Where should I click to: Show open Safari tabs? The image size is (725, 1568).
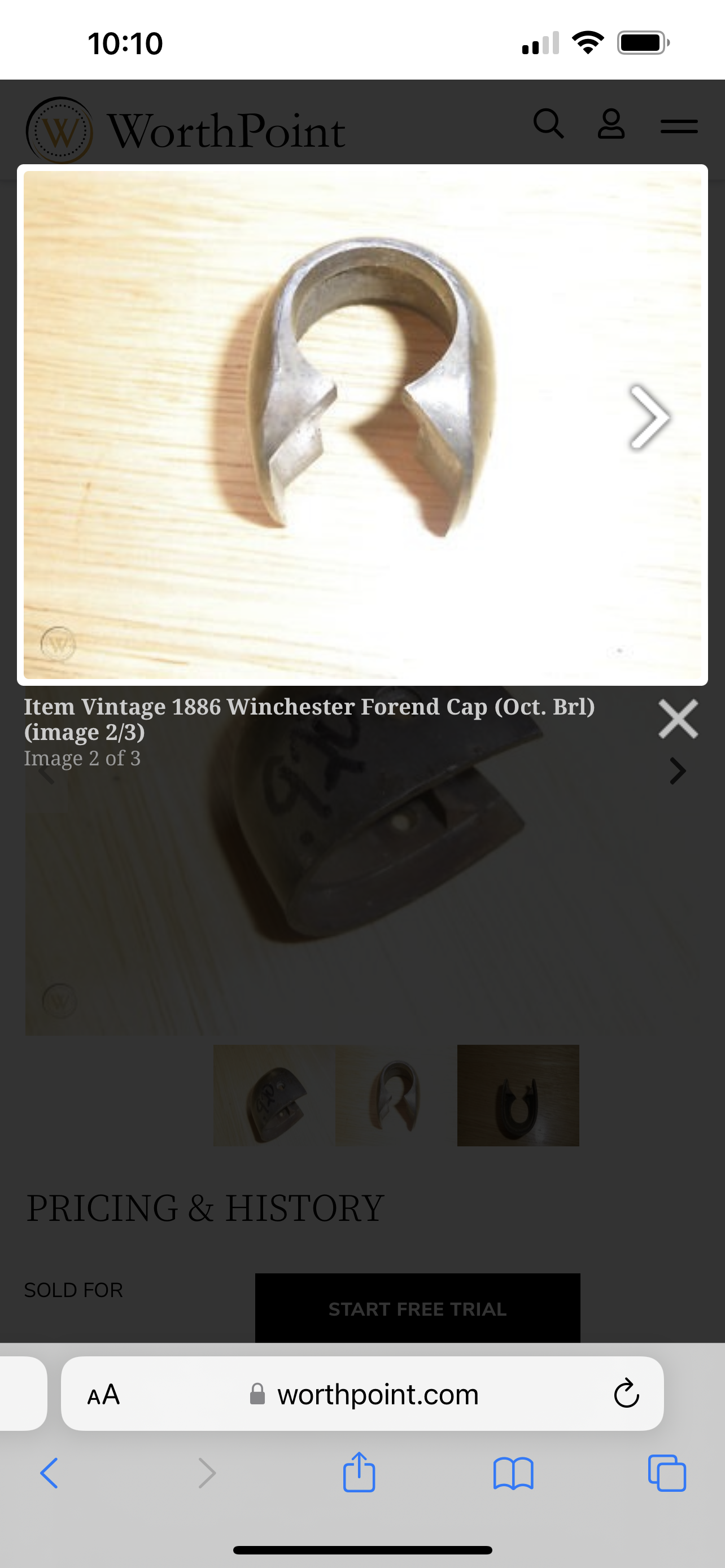(667, 1473)
